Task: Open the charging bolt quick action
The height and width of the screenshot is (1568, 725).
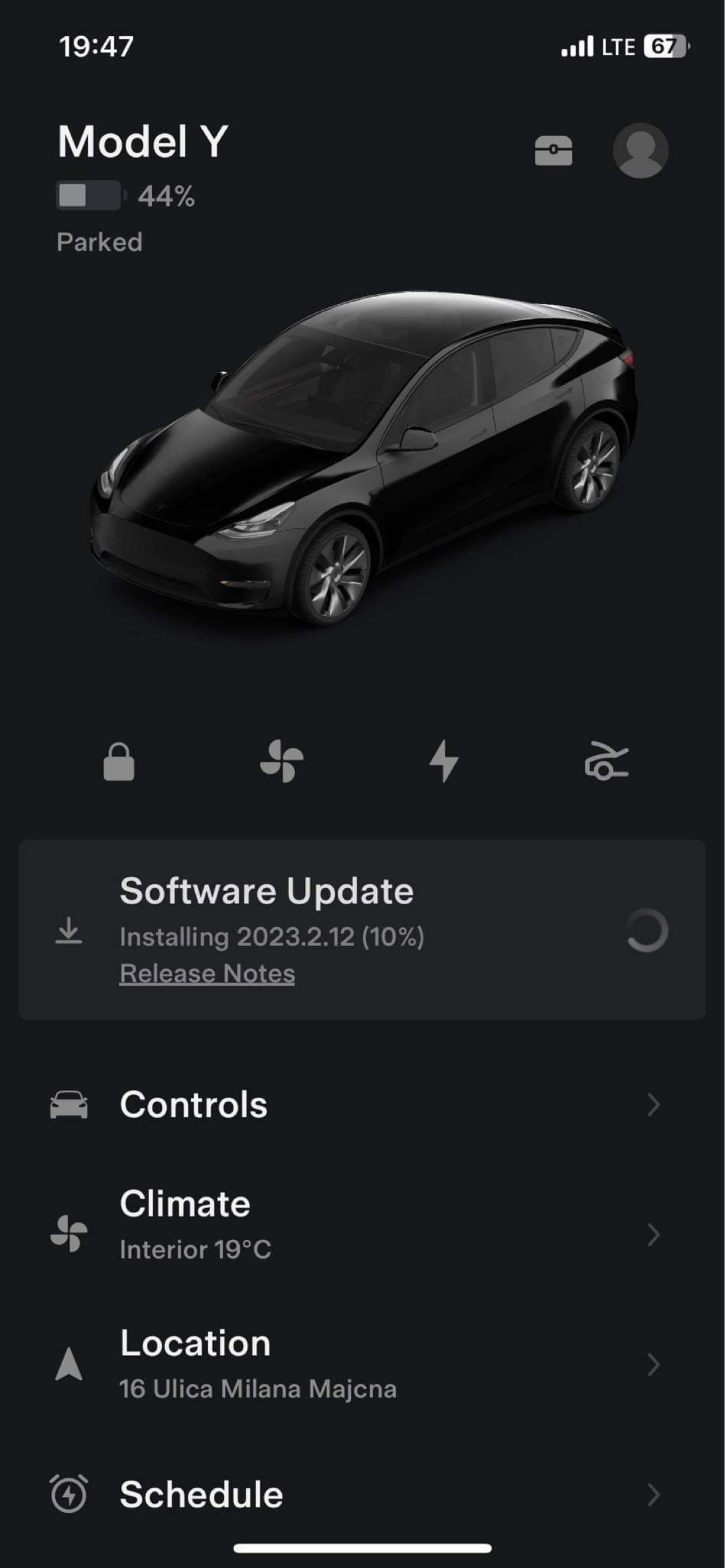Action: [444, 761]
